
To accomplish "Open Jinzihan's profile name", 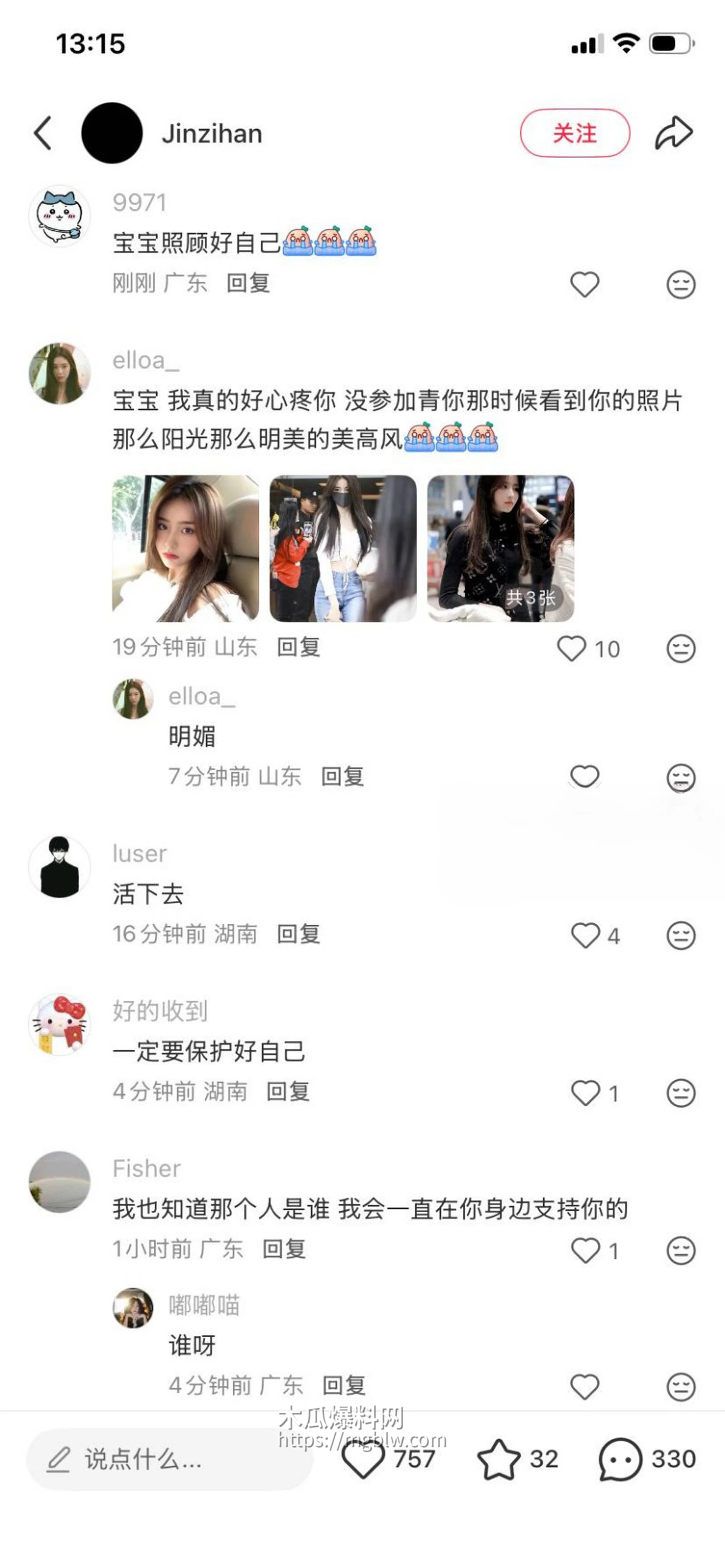I will pyautogui.click(x=211, y=133).
